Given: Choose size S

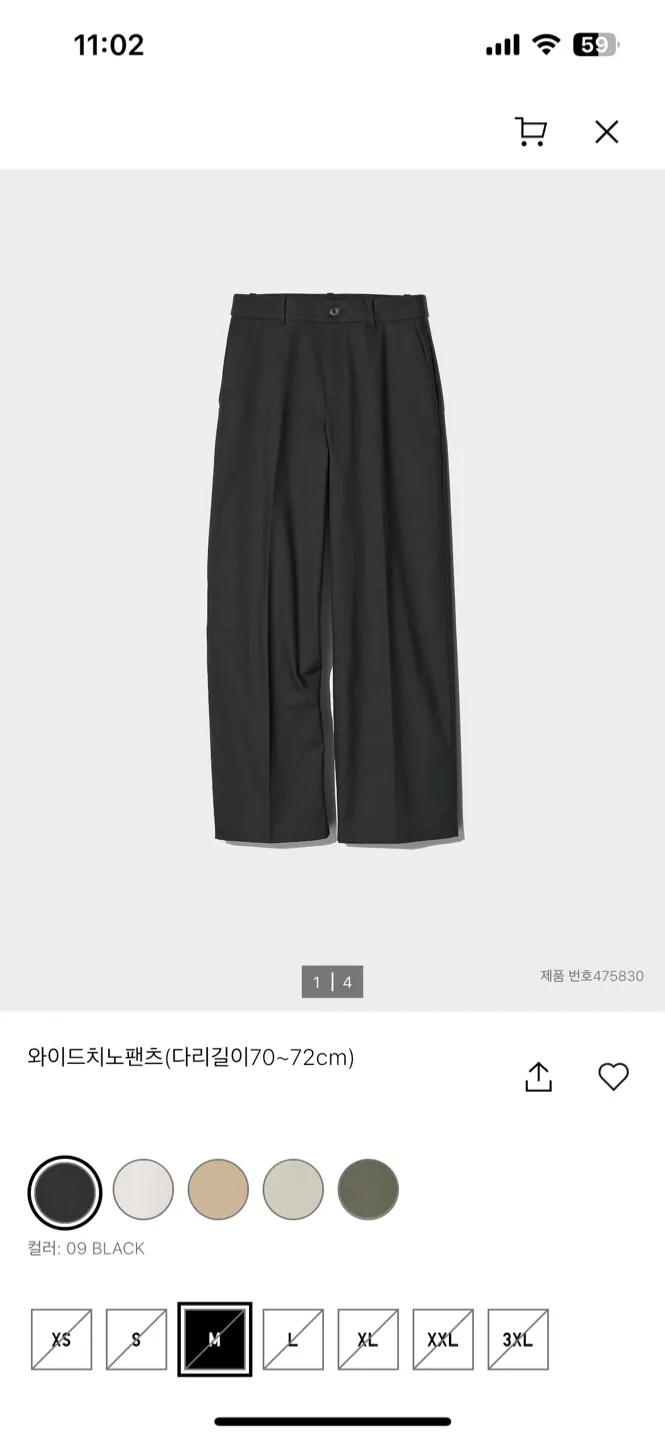Looking at the screenshot, I should click(x=136, y=1339).
